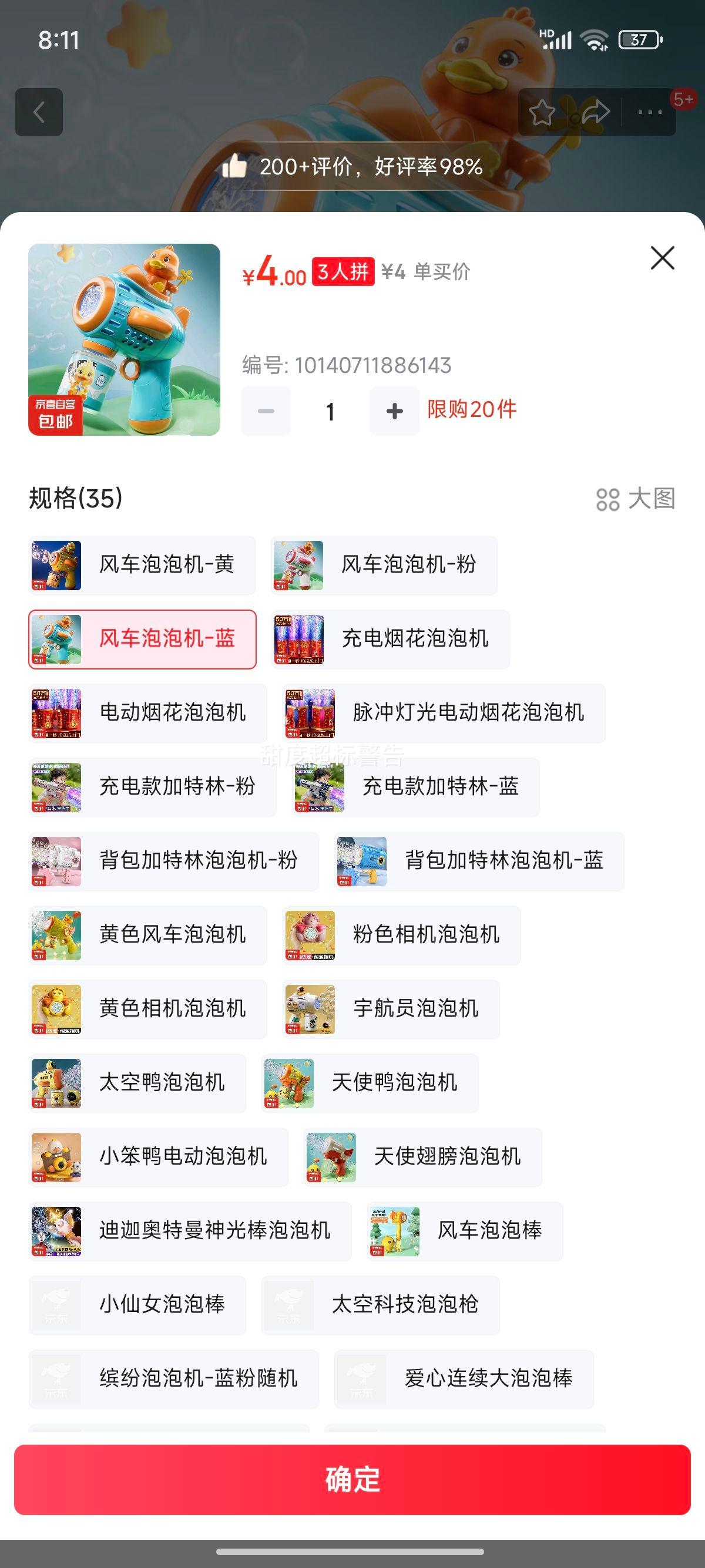Select 风车泡泡棒 option

click(465, 1231)
